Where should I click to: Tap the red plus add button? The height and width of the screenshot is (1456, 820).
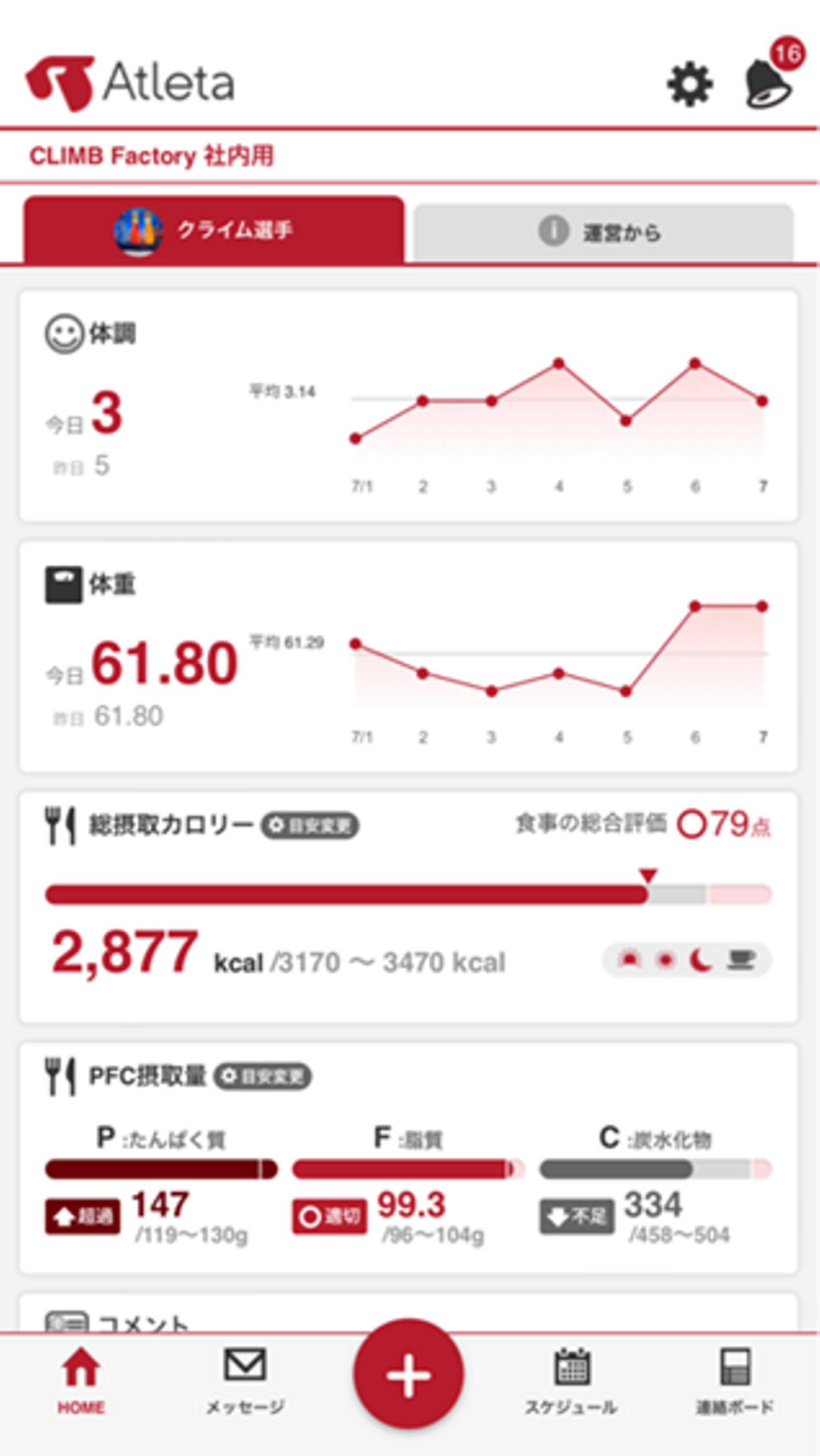pyautogui.click(x=408, y=1375)
